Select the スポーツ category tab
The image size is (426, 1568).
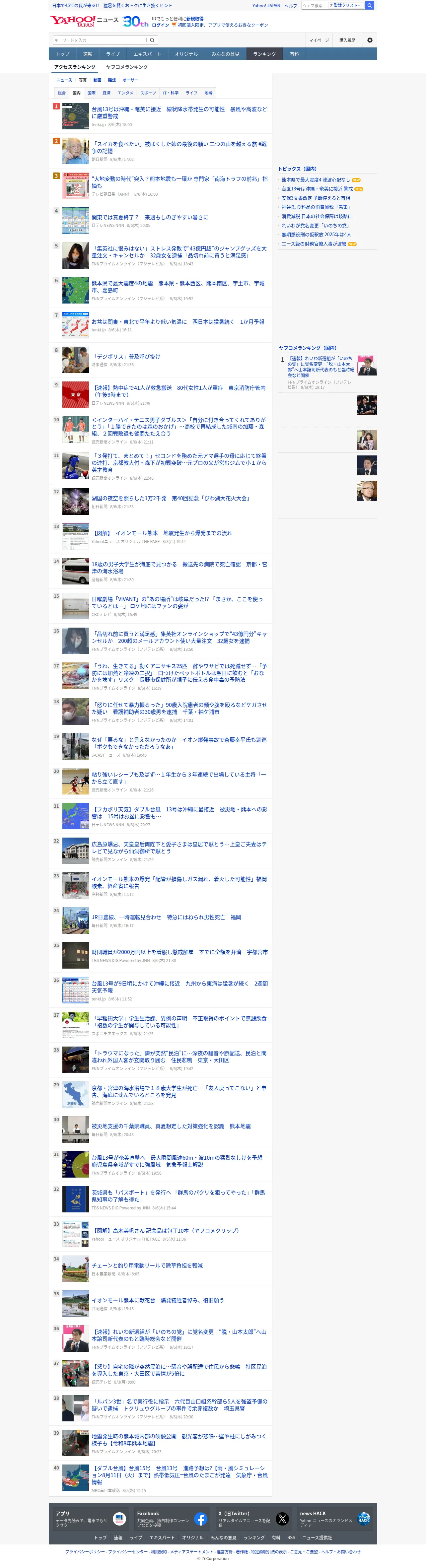(x=148, y=93)
